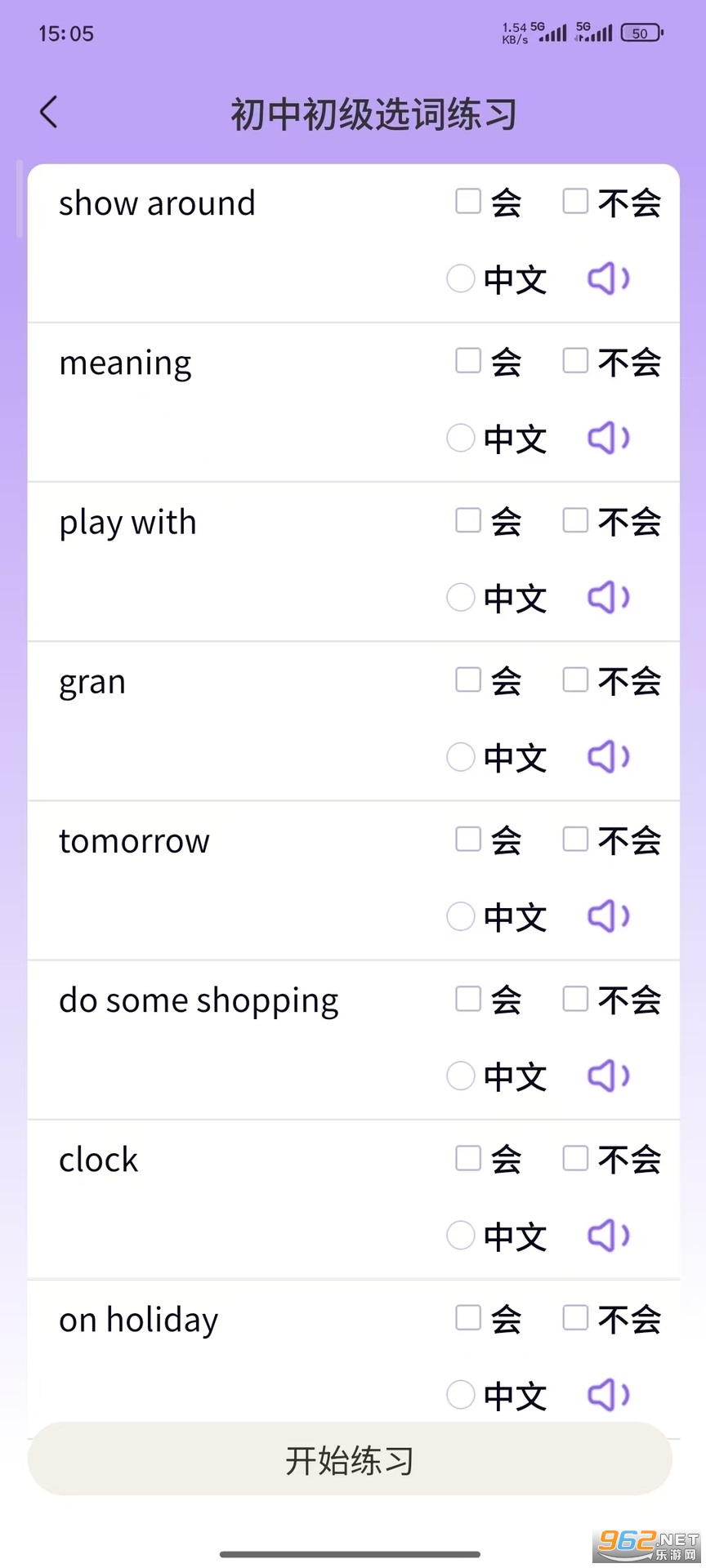Select 中文 option for on holiday
706x1568 pixels.
[460, 1394]
